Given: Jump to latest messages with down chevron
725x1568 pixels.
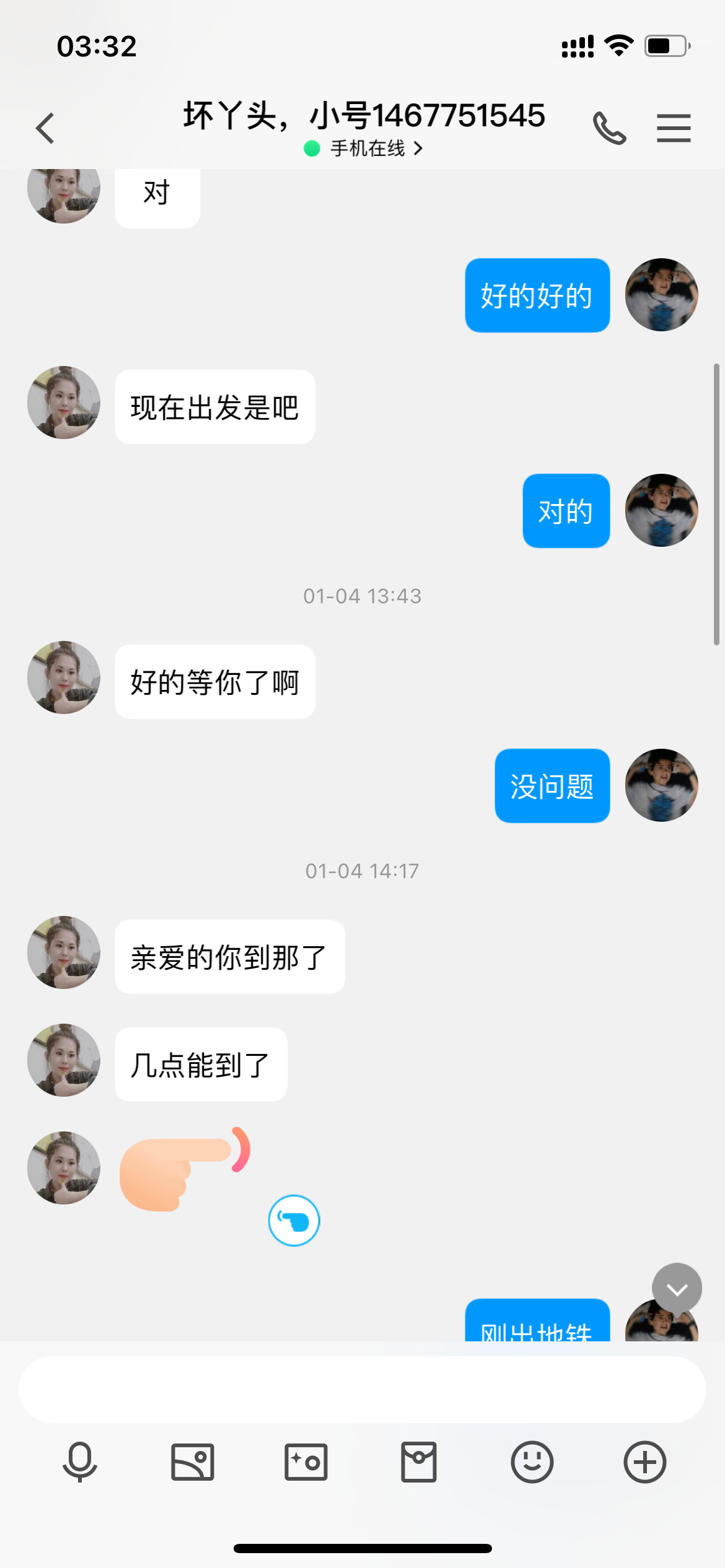Looking at the screenshot, I should tap(676, 1289).
